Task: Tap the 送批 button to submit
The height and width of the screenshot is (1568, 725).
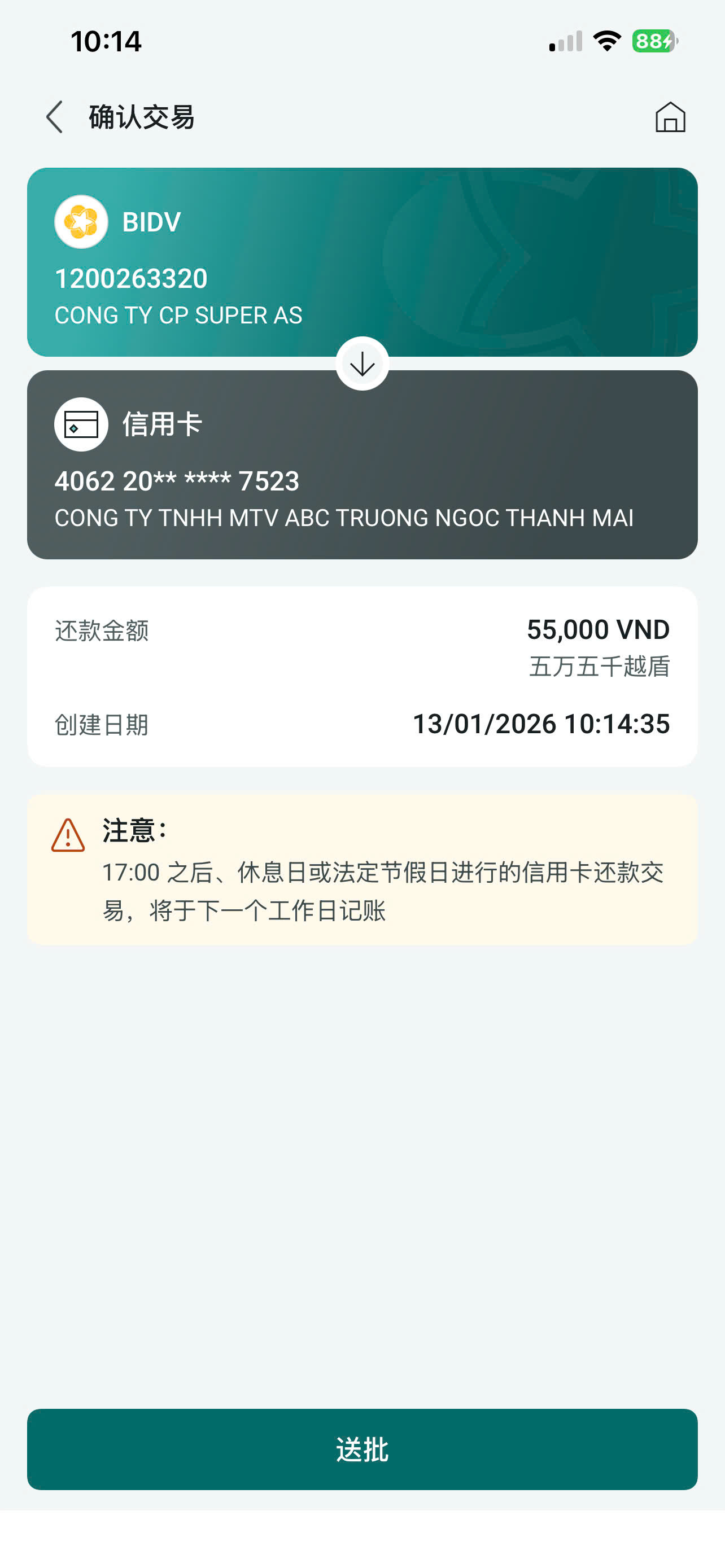Action: point(362,1449)
